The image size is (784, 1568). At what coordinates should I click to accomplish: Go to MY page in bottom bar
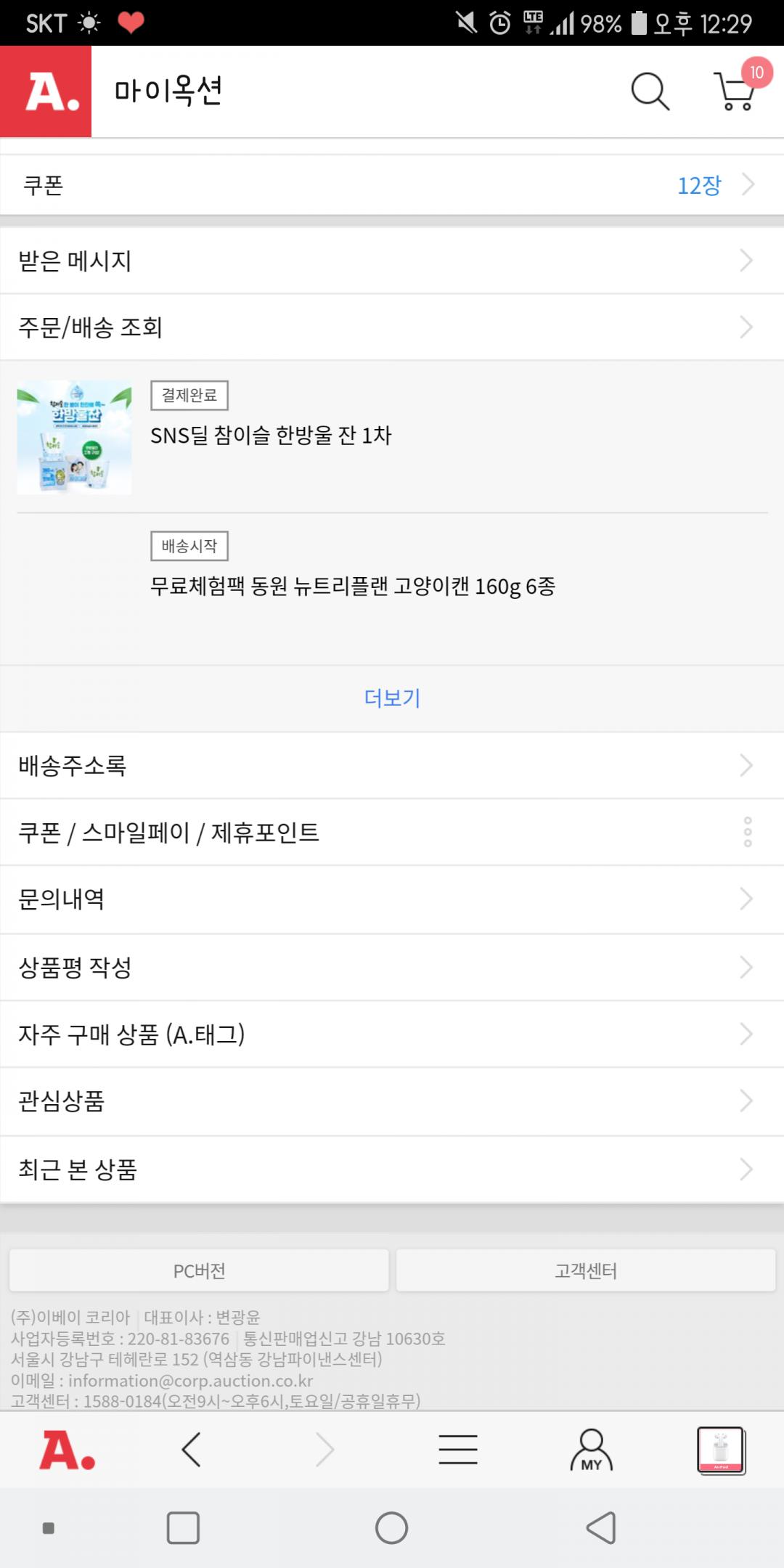(591, 1450)
